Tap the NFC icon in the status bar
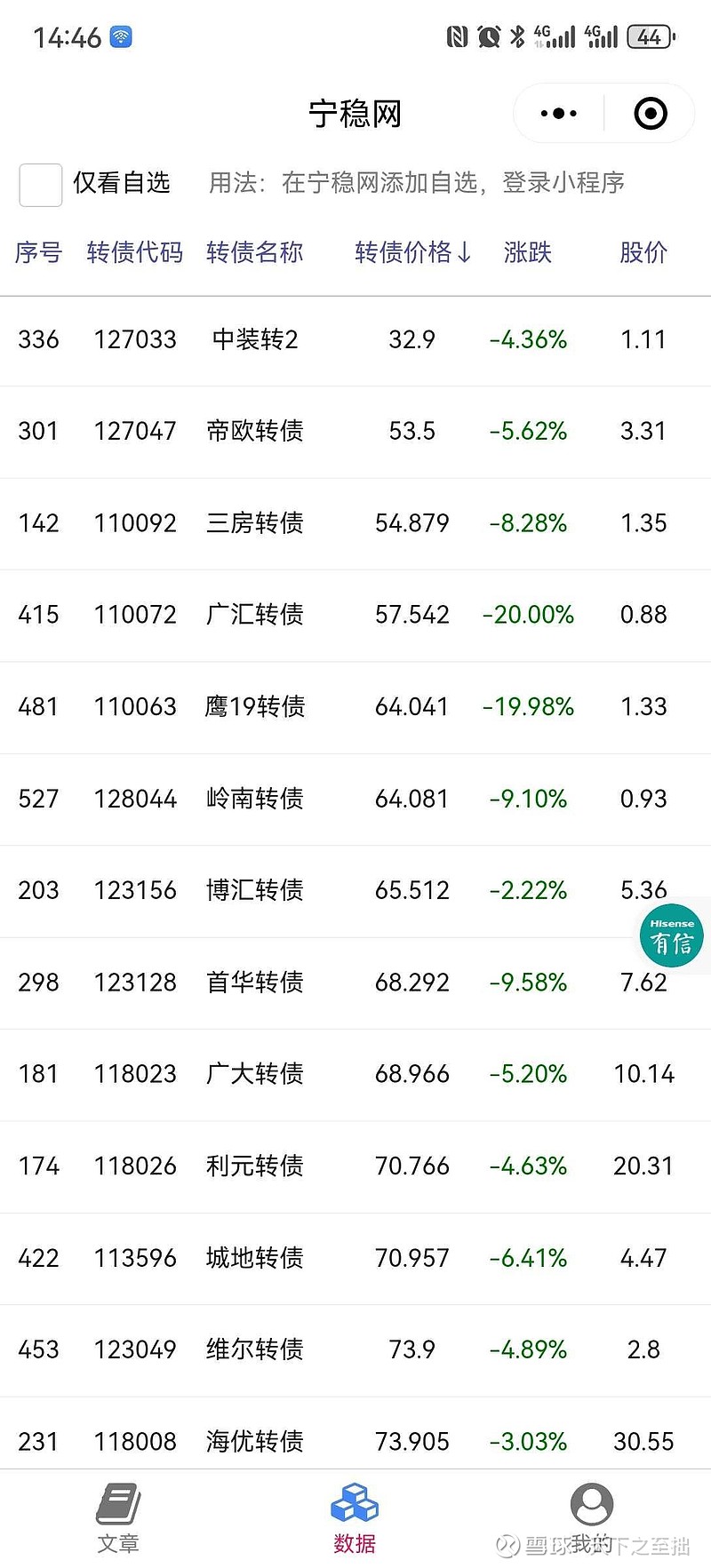 pyautogui.click(x=456, y=36)
